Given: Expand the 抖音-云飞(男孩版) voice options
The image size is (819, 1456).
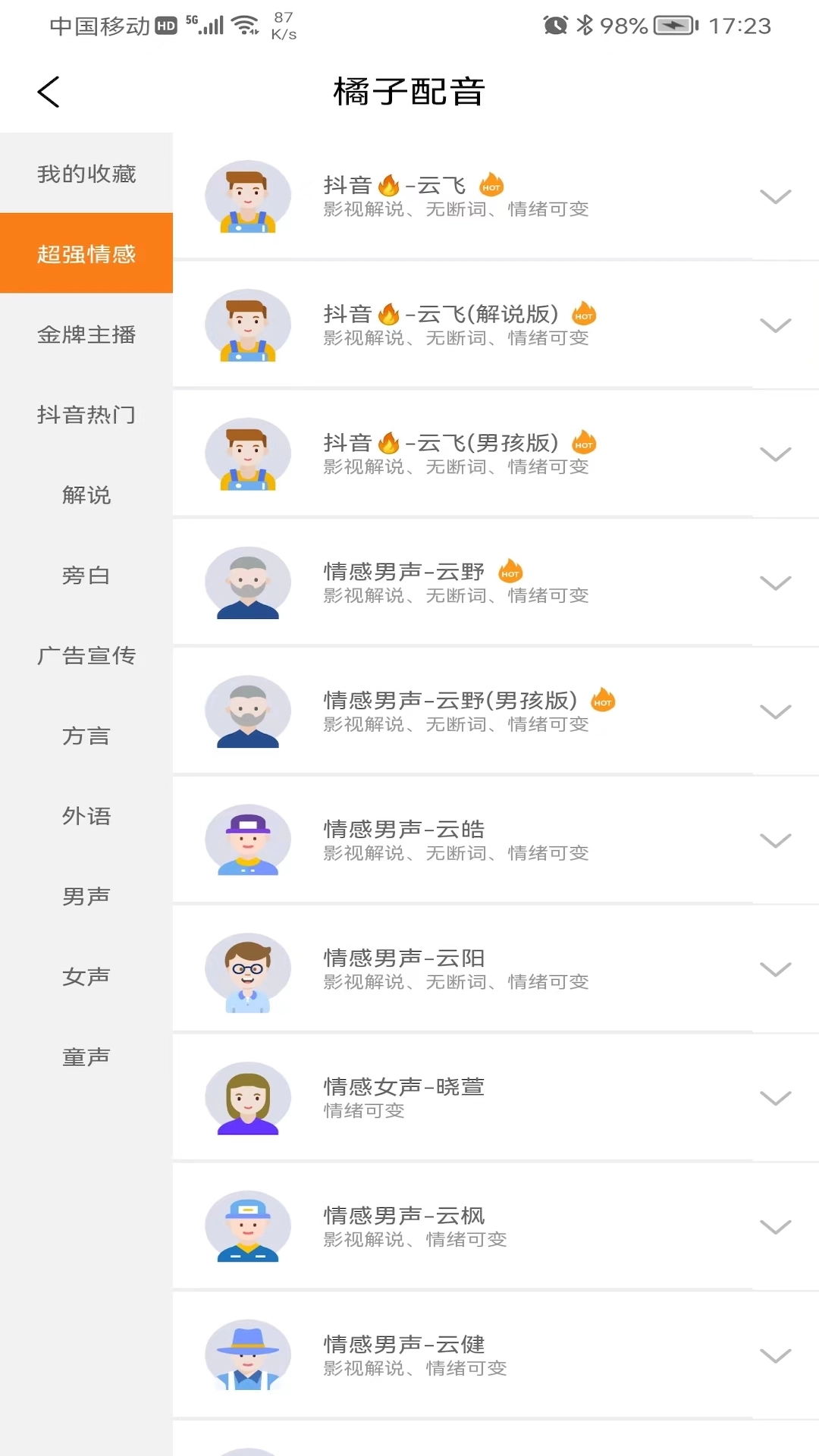Looking at the screenshot, I should [x=775, y=454].
